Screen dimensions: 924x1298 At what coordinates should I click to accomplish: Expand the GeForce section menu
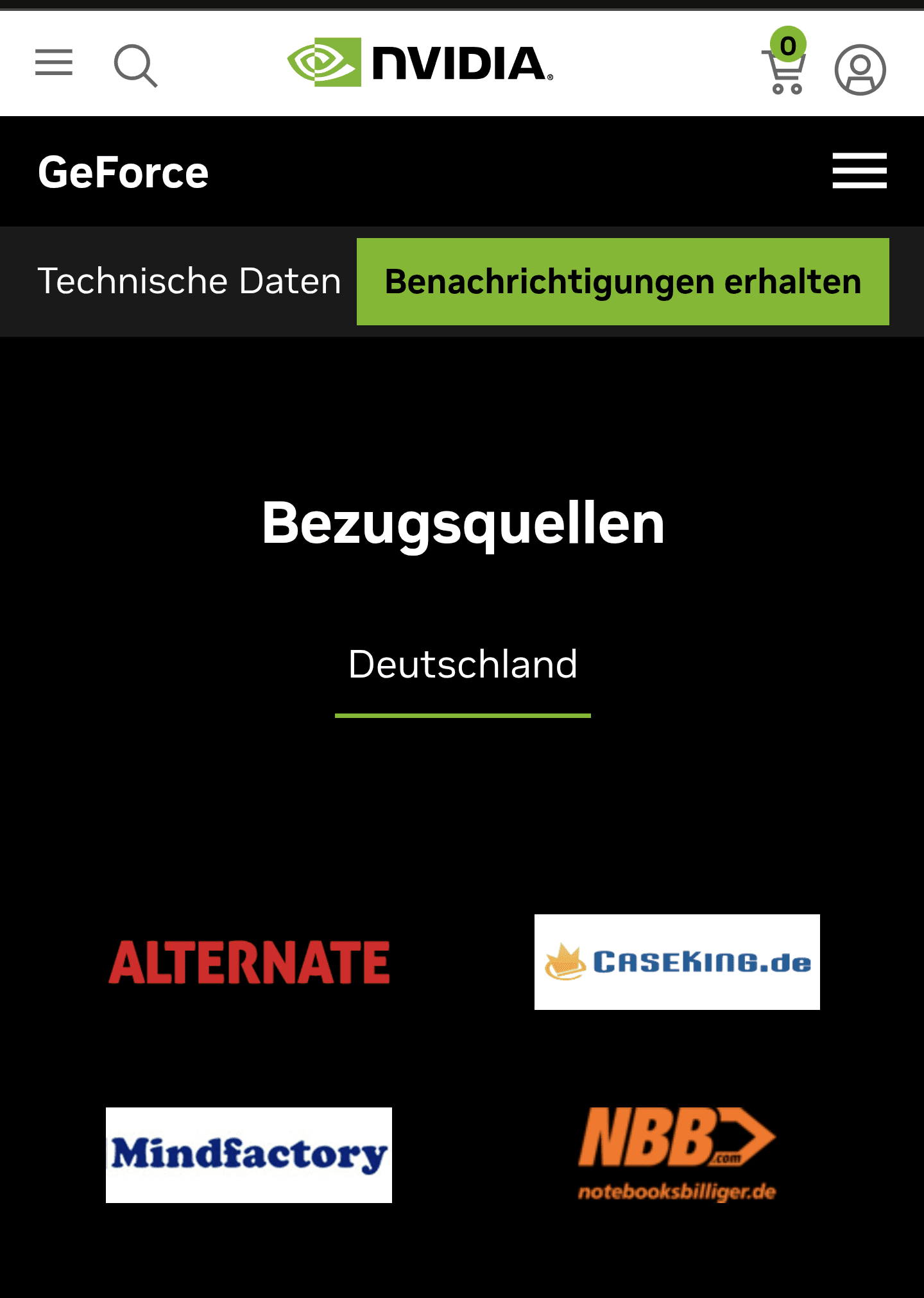859,171
